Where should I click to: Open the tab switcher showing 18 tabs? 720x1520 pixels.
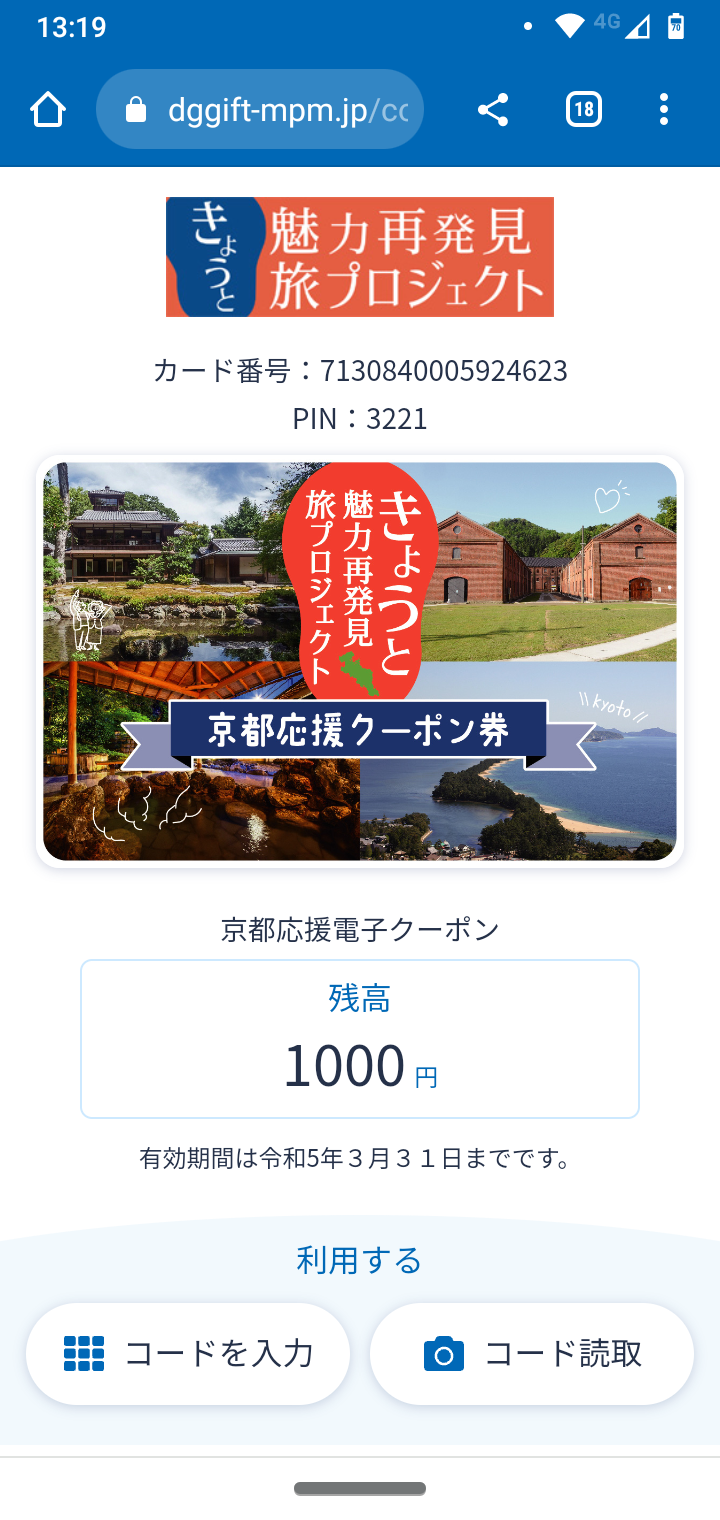click(x=583, y=109)
